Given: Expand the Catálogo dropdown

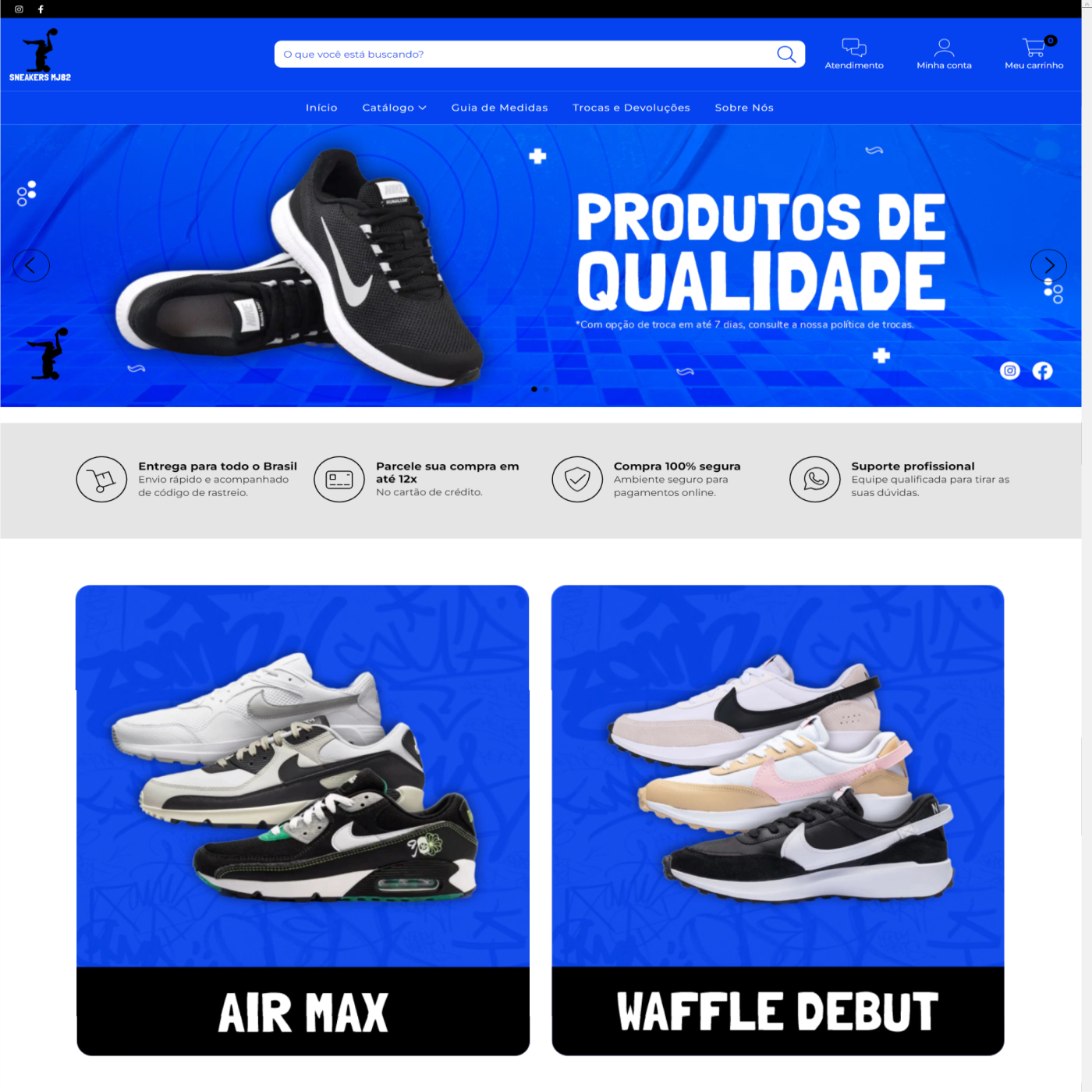Looking at the screenshot, I should 394,108.
